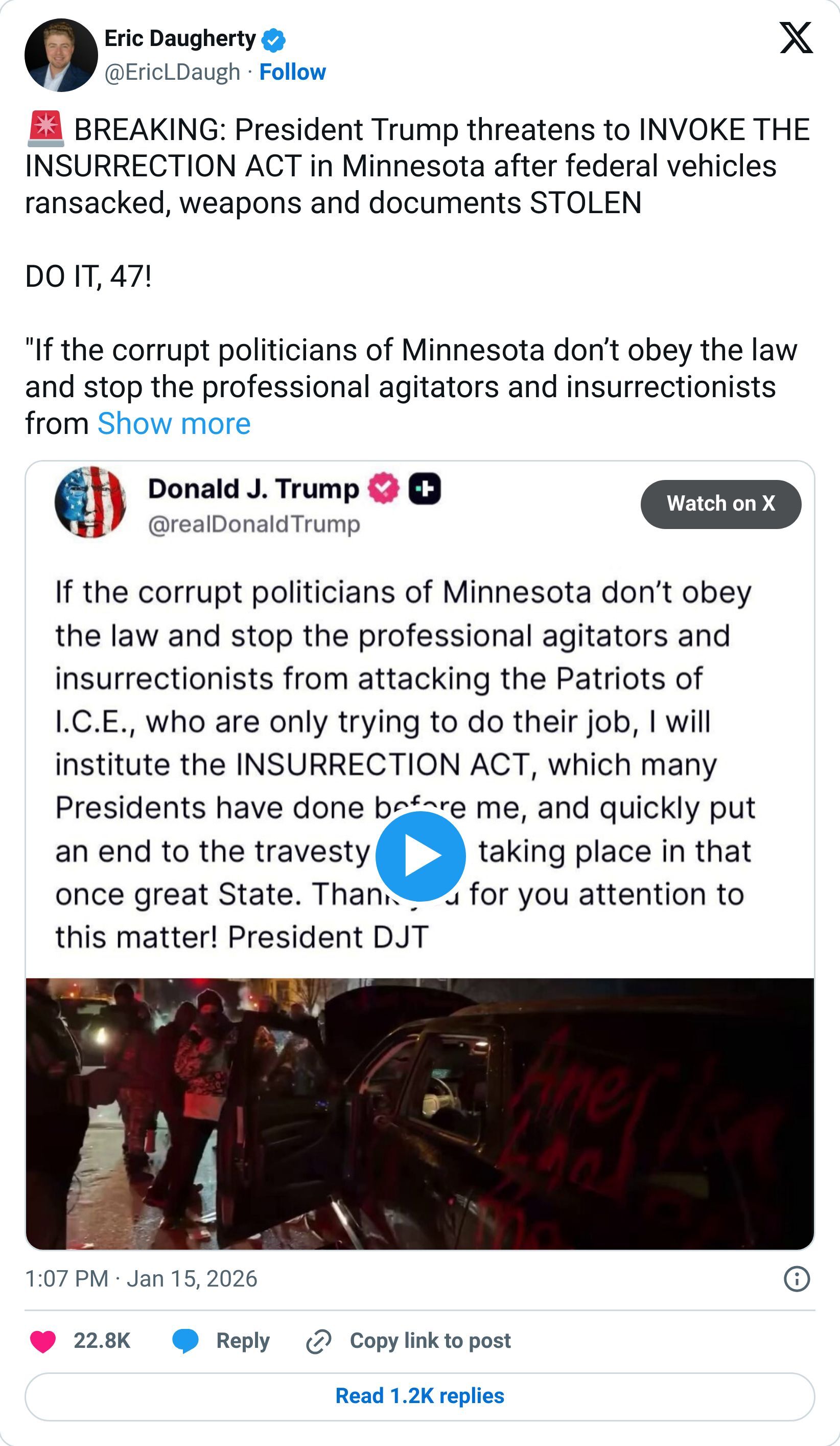This screenshot has width=840, height=1446.
Task: Open the tweet timestamp Jan 15, 2026
Action: pyautogui.click(x=141, y=1278)
